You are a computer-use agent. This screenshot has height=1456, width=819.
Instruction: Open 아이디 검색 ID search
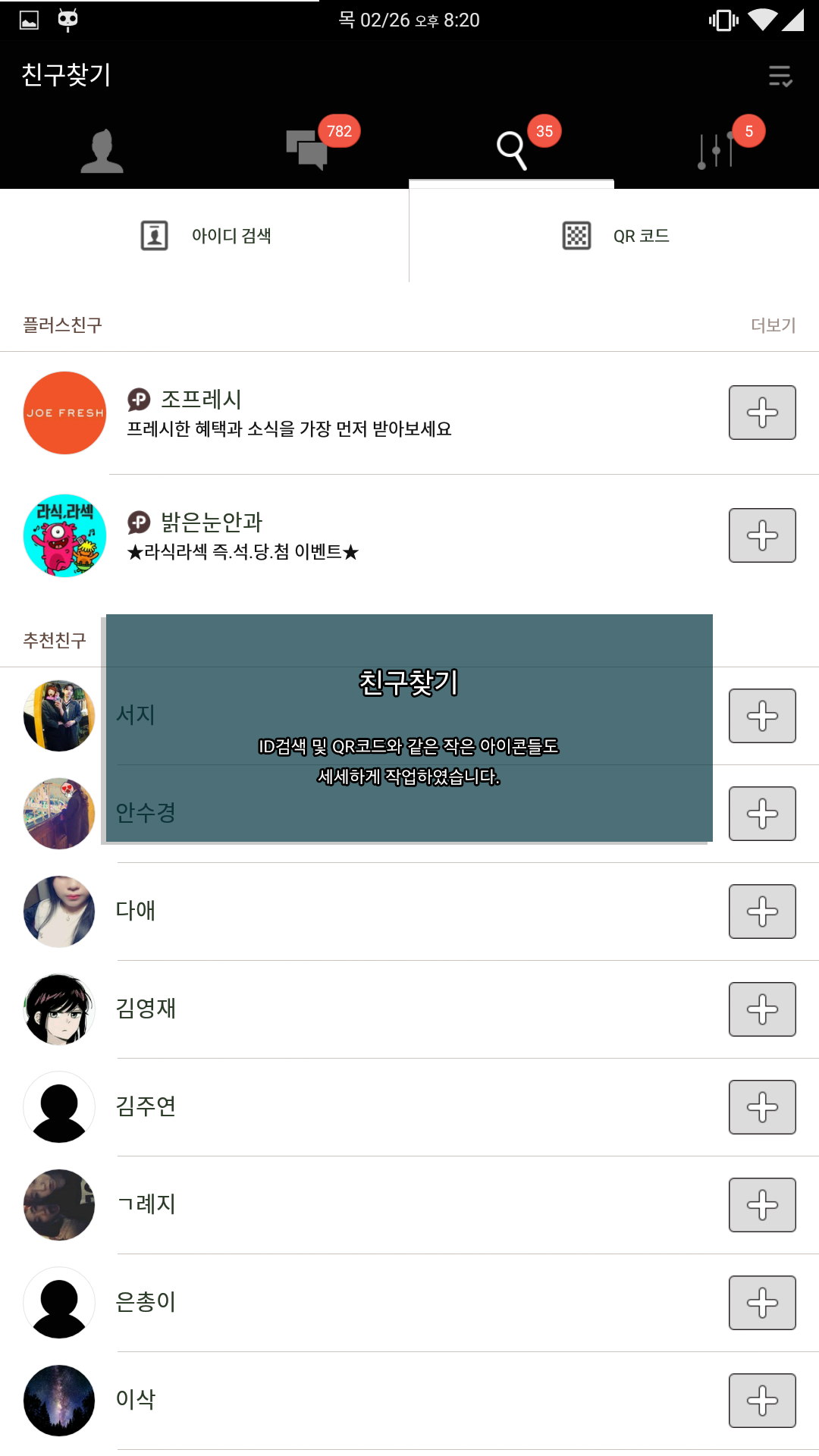click(x=205, y=236)
